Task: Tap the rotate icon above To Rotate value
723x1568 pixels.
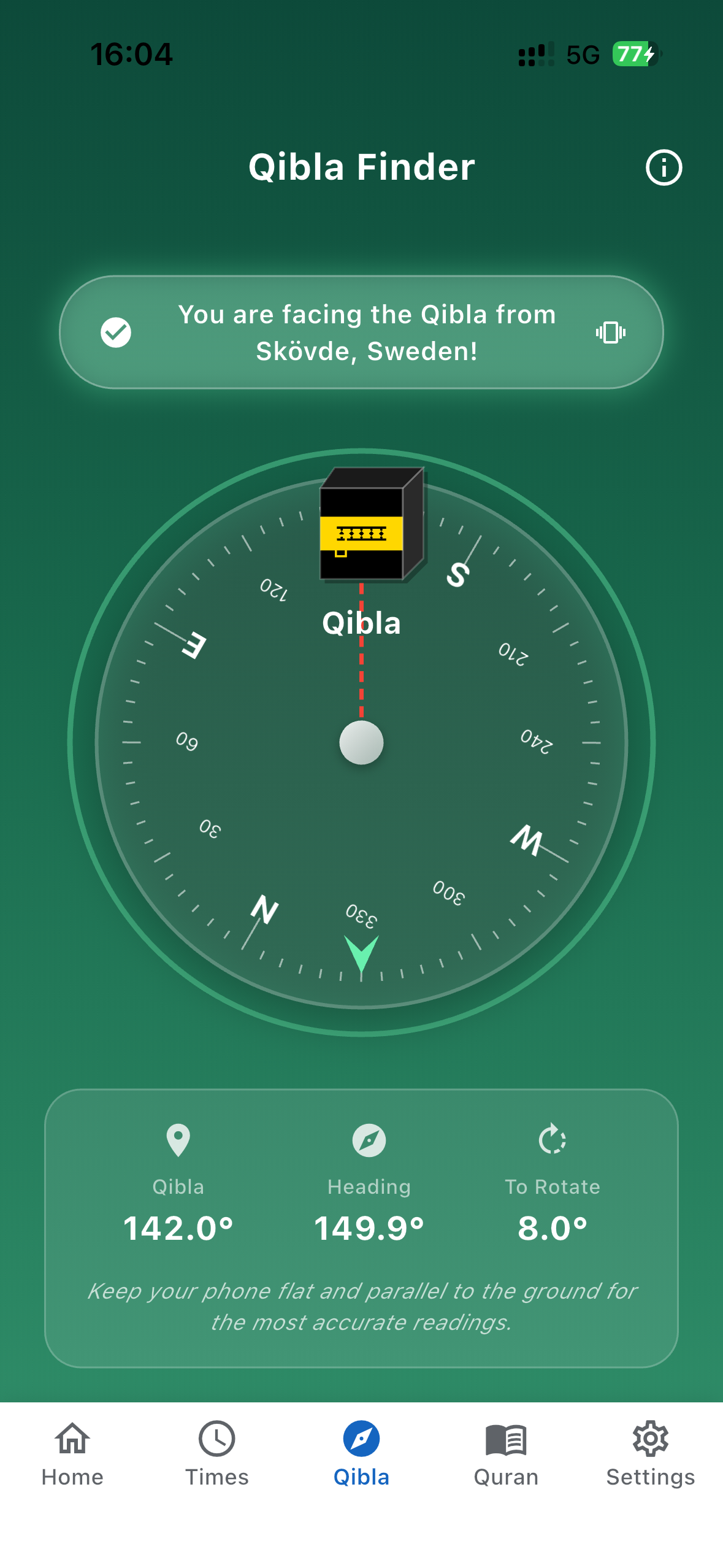Action: tap(551, 1140)
